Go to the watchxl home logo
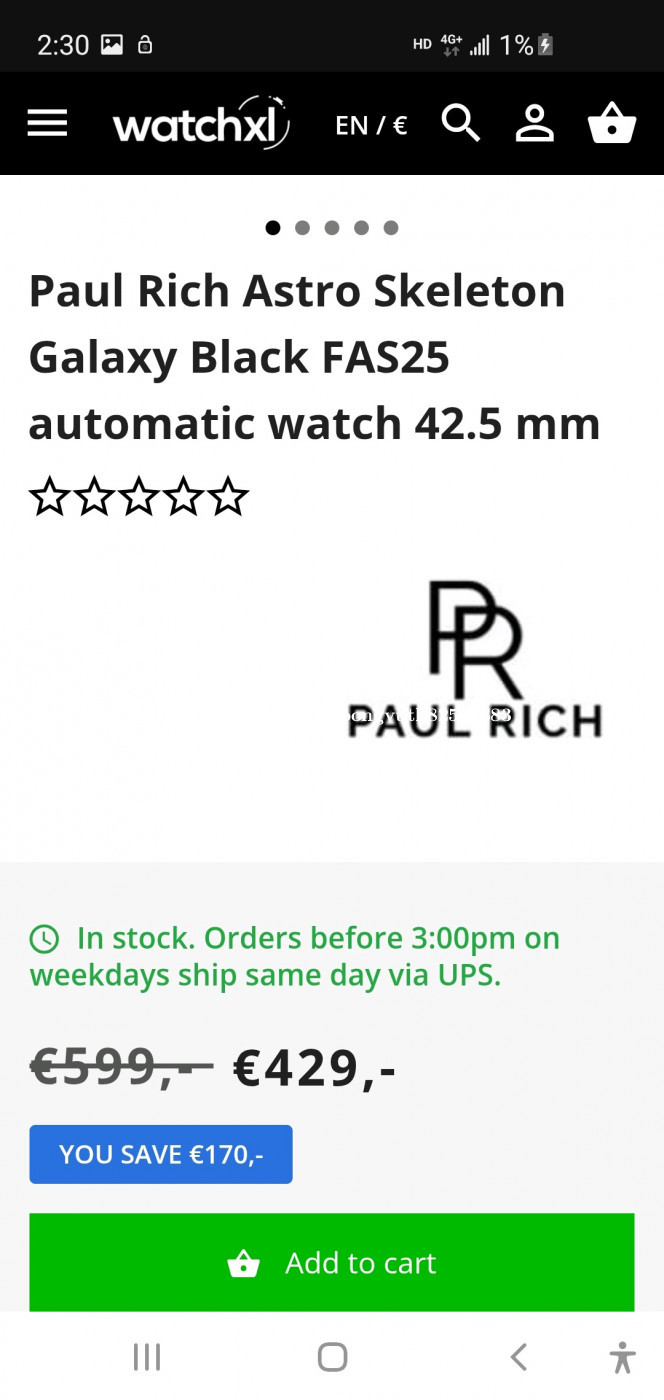 coord(201,124)
